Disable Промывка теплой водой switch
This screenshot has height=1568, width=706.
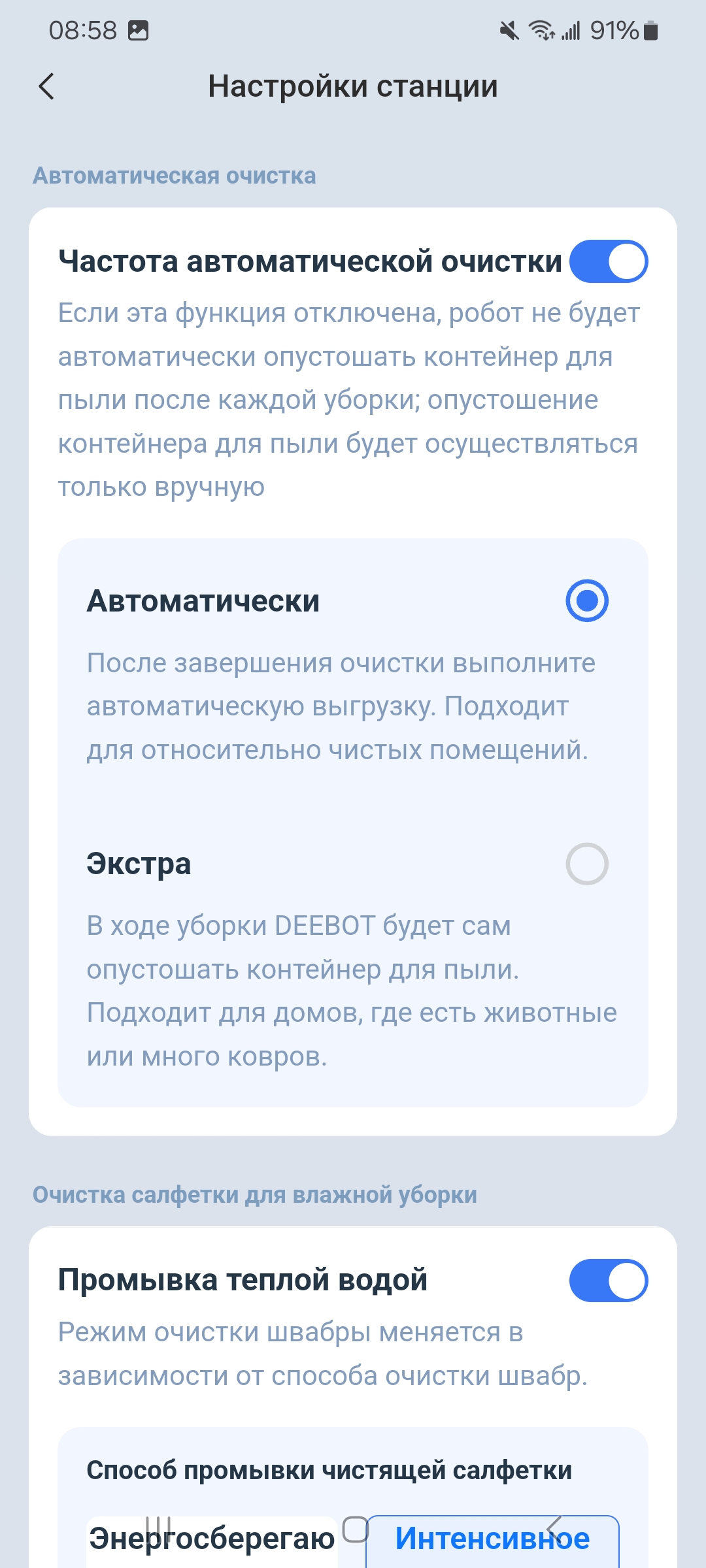tap(609, 1281)
